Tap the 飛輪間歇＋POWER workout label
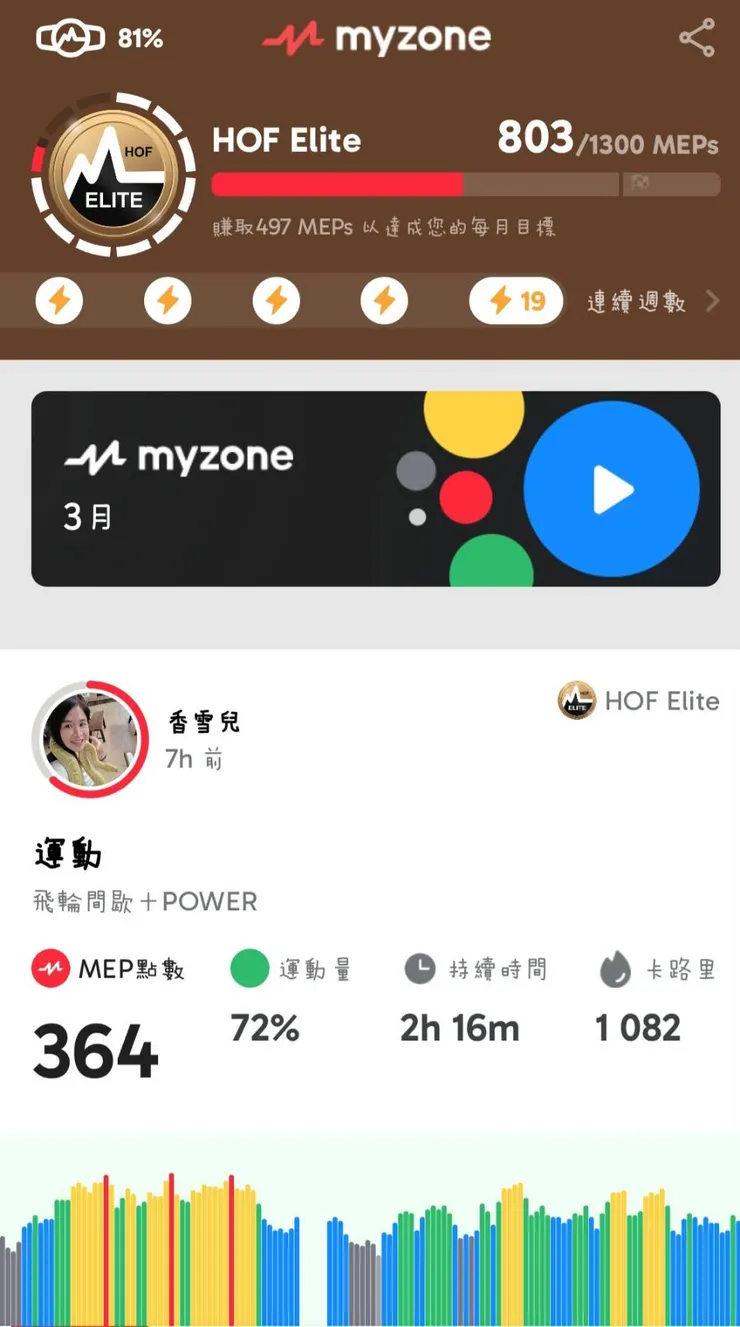Image resolution: width=740 pixels, height=1327 pixels. (x=144, y=901)
